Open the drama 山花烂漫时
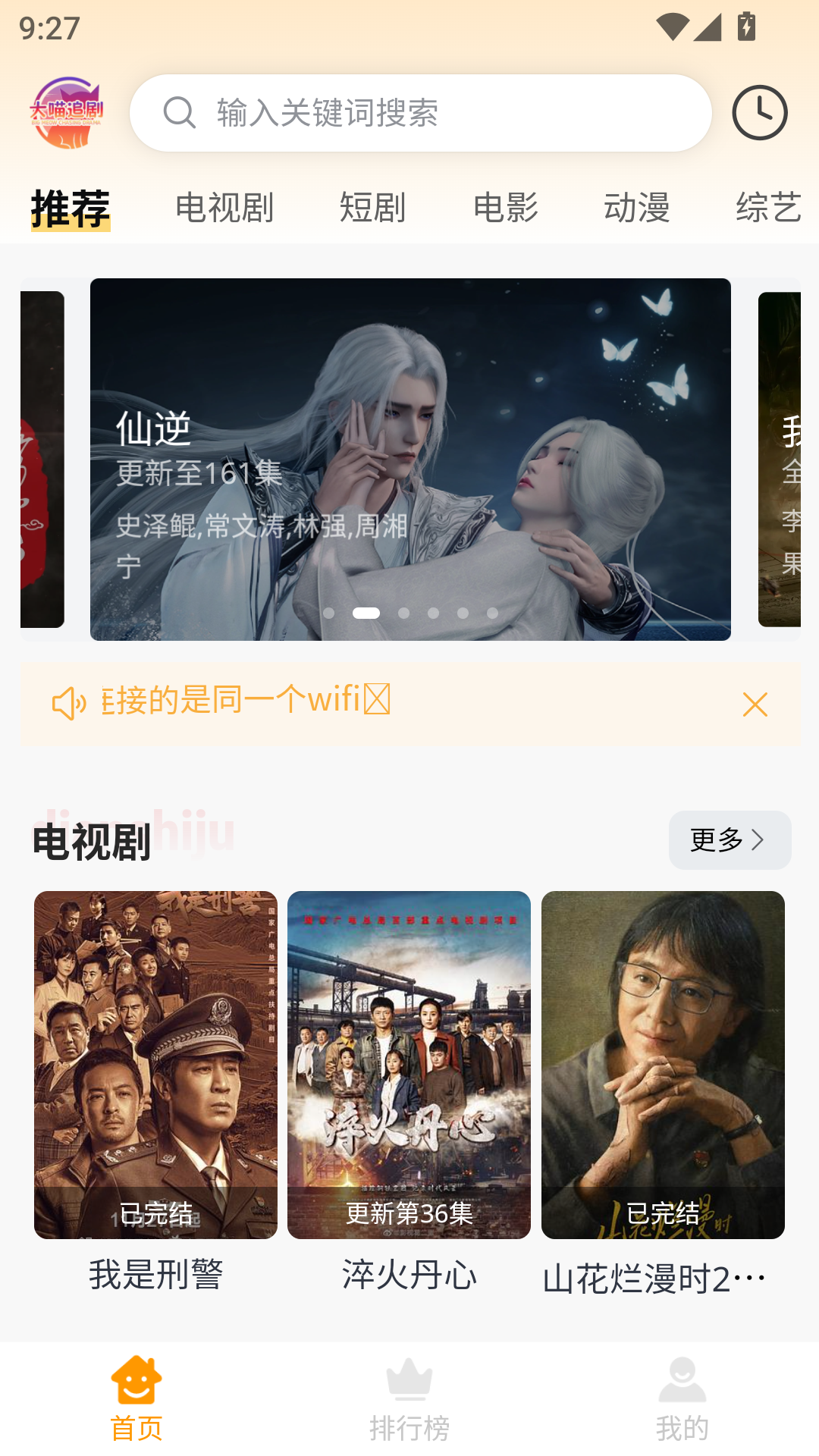 663,1093
